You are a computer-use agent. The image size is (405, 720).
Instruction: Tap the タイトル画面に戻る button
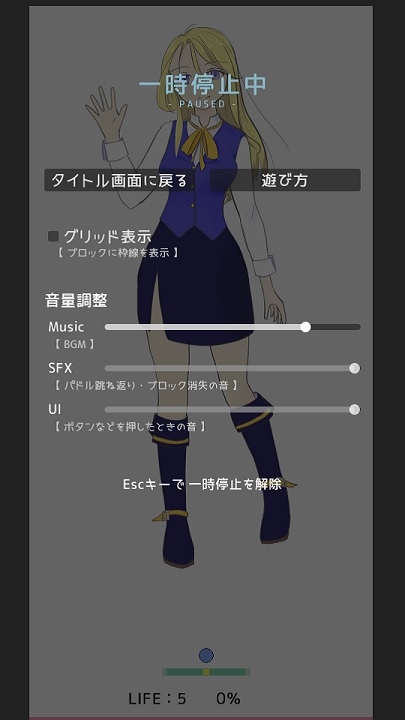(119, 180)
